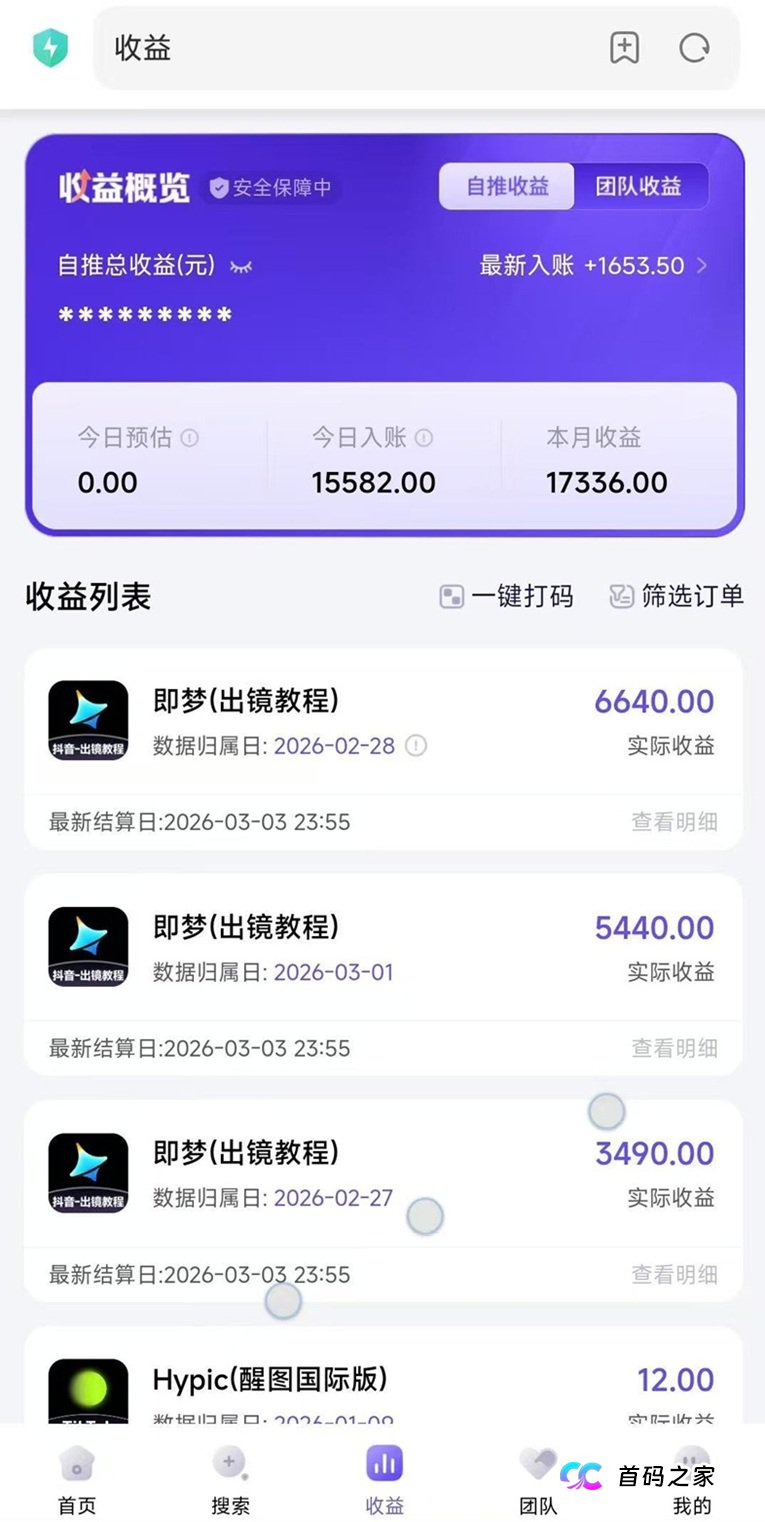Tap the refresh icon beside bookmark
Image resolution: width=765 pixels, height=1522 pixels.
pyautogui.click(x=695, y=48)
